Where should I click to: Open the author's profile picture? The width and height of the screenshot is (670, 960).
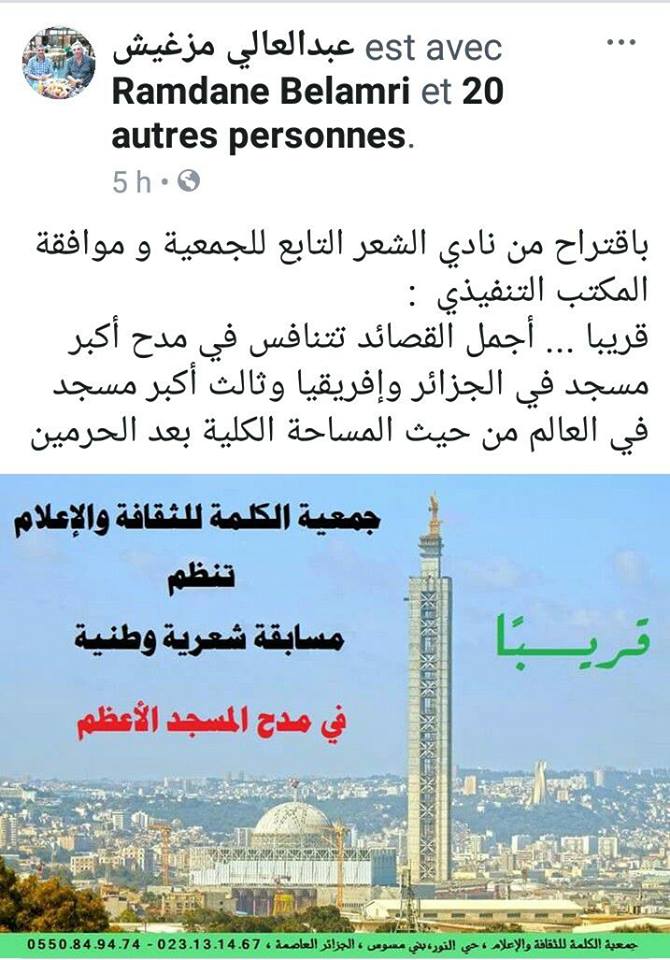(59, 64)
